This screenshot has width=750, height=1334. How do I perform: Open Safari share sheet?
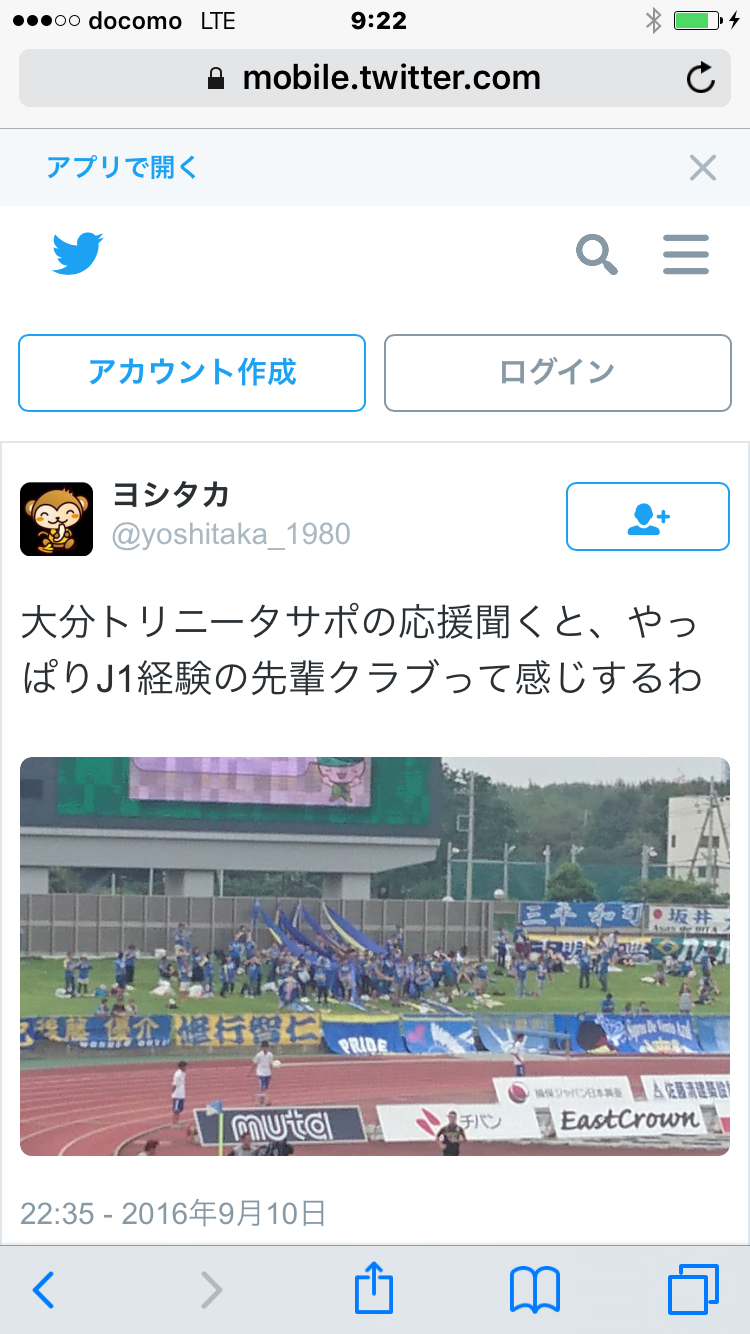[375, 1288]
